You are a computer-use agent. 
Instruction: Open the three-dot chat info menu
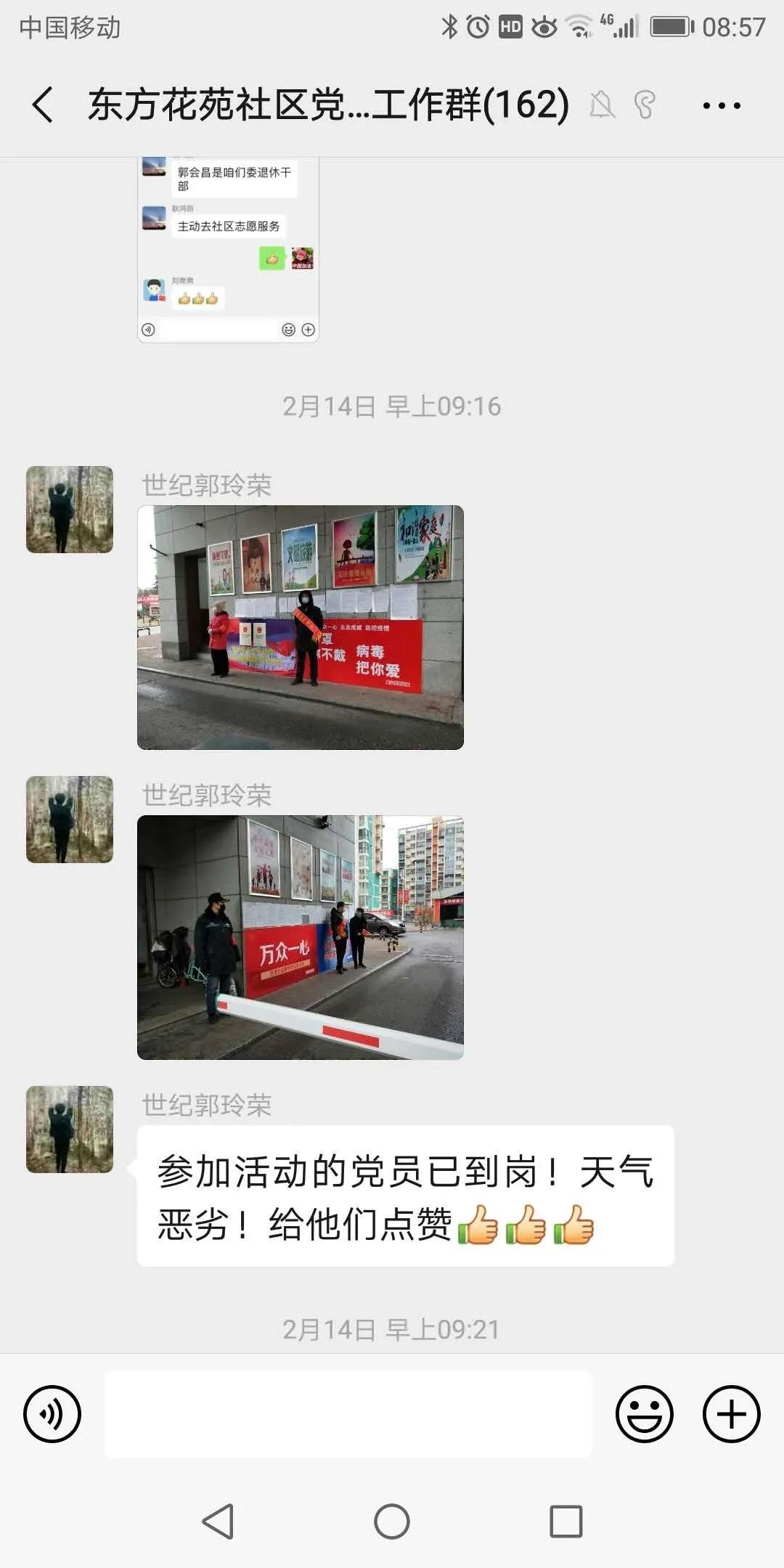pos(722,106)
